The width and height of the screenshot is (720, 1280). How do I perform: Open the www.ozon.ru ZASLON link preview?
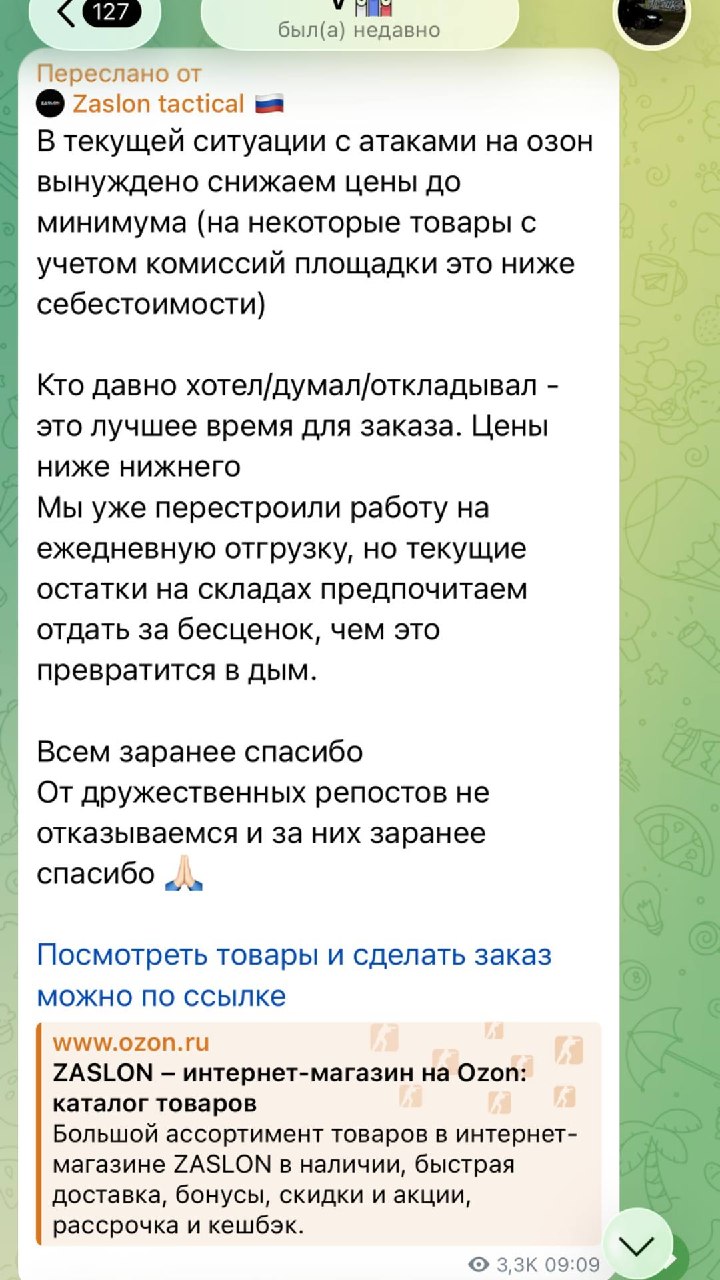319,1134
